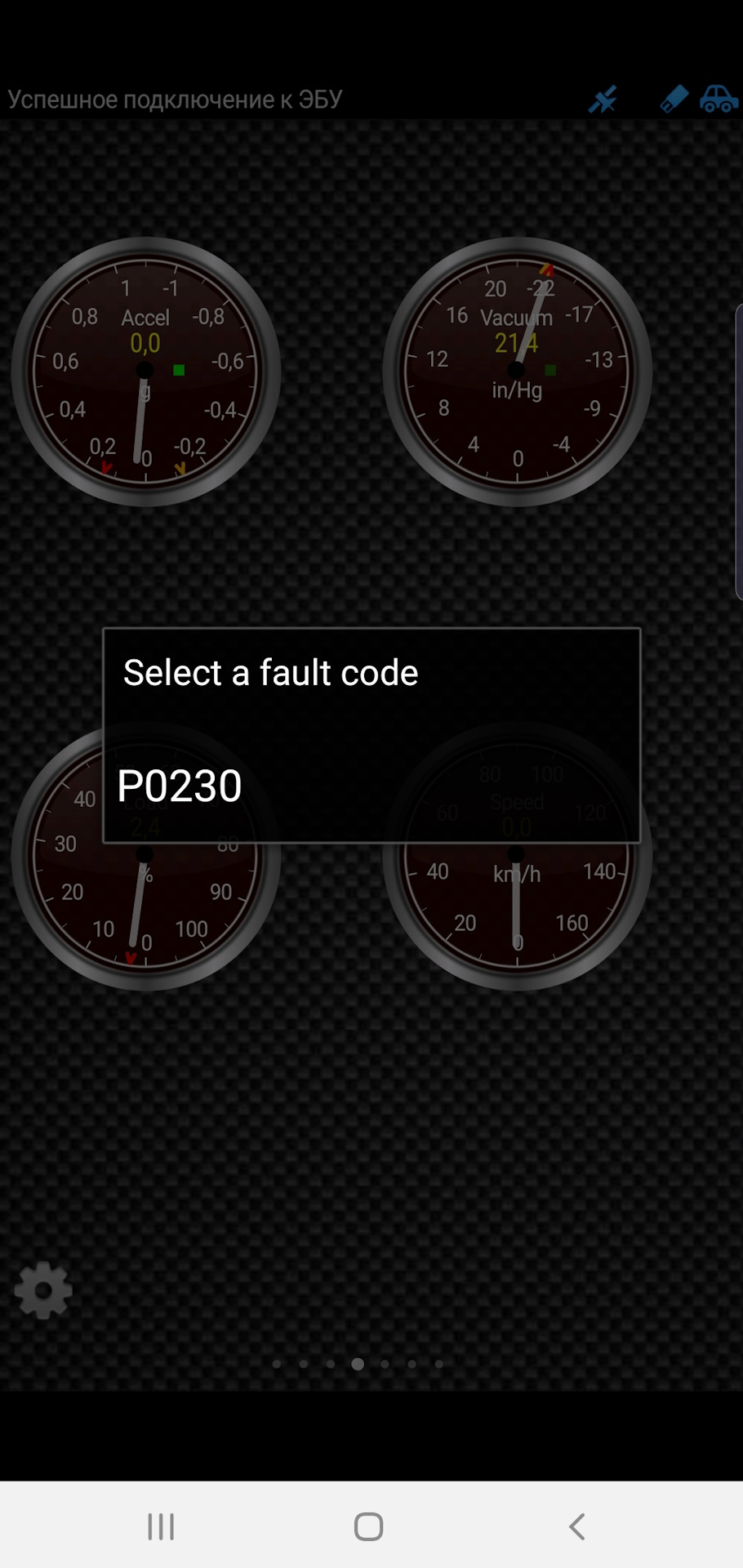Go back with system back button
The height and width of the screenshot is (1568, 743).
pyautogui.click(x=576, y=1526)
